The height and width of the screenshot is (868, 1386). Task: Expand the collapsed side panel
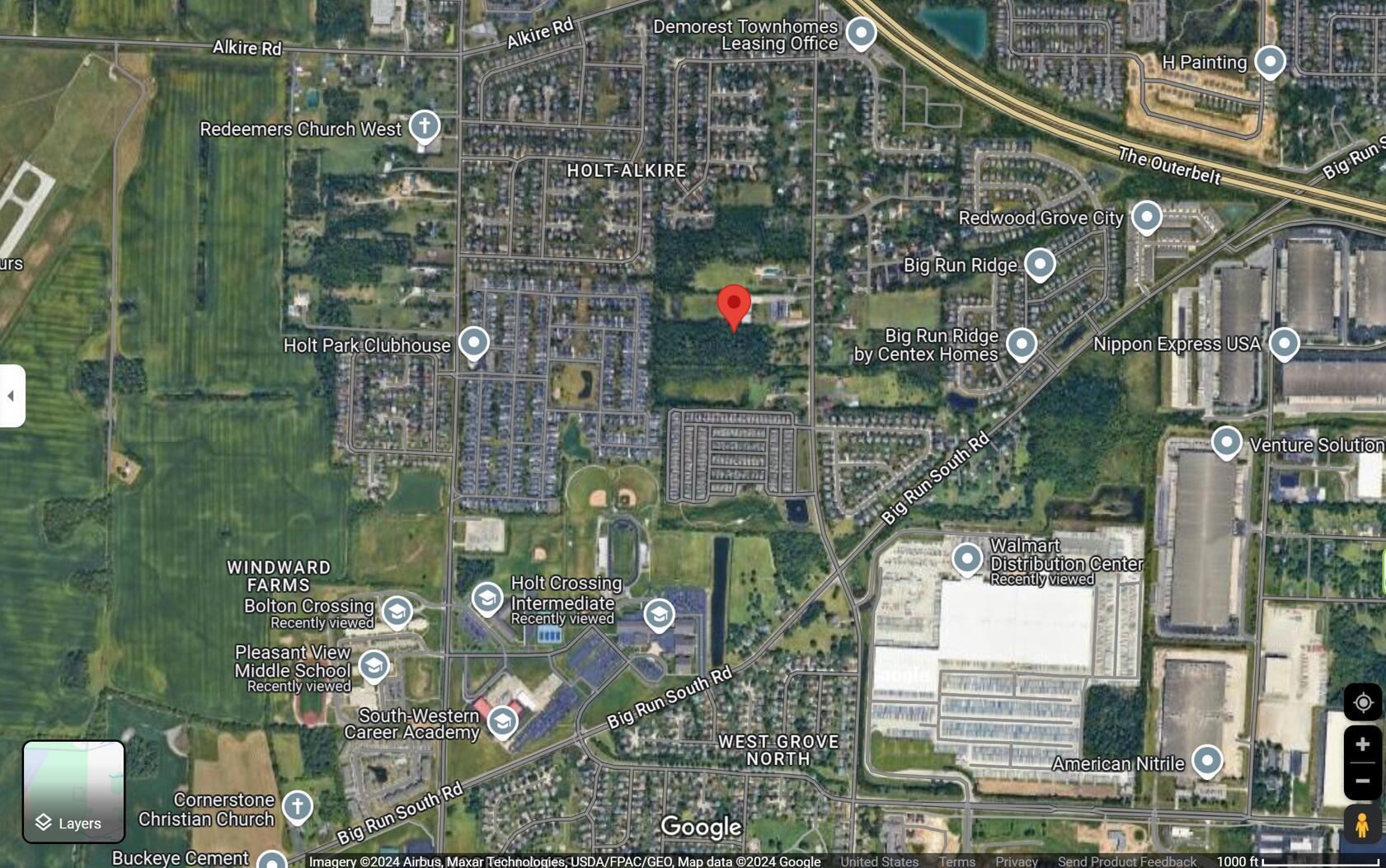coord(12,396)
